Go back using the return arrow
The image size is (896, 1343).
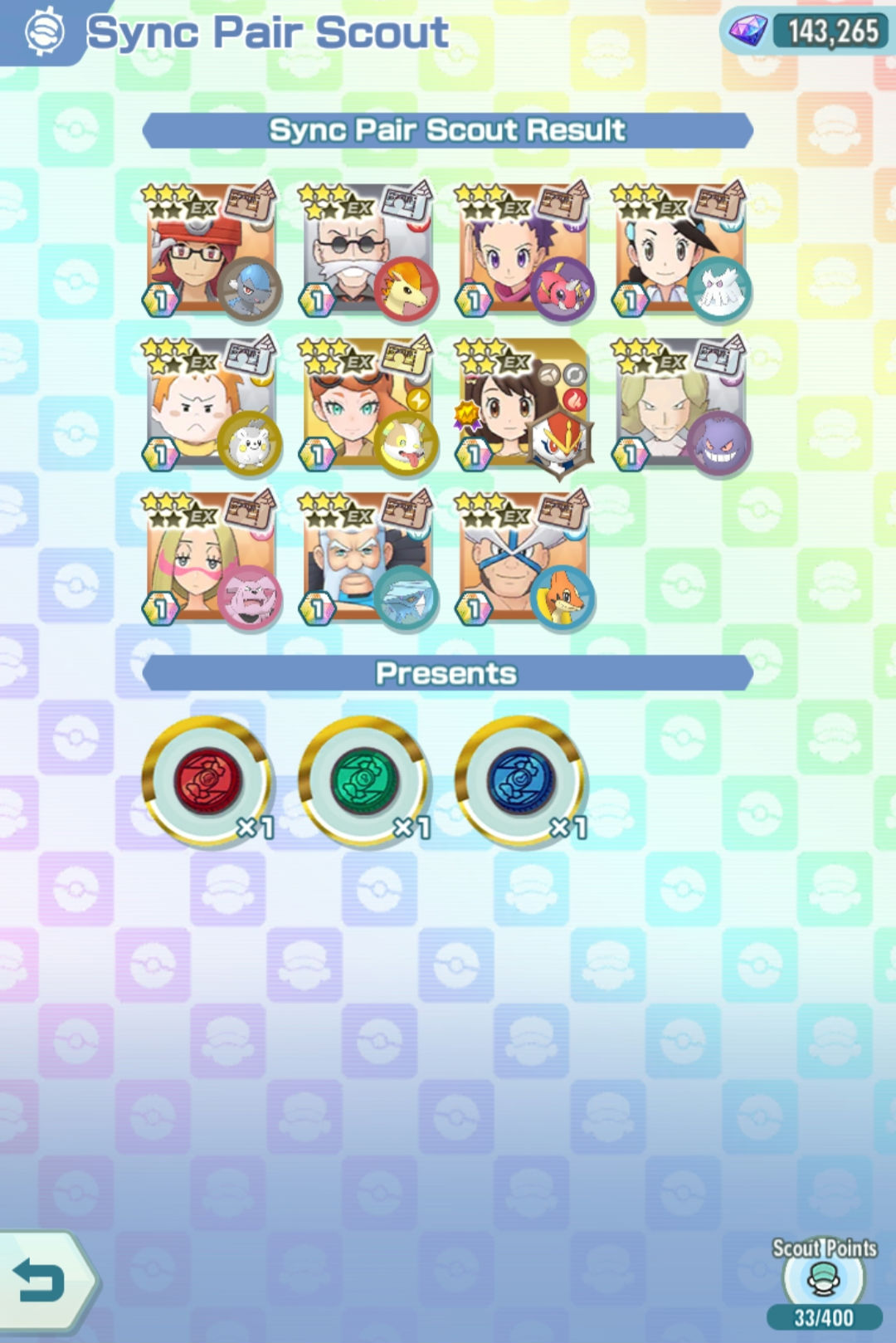tap(41, 1282)
